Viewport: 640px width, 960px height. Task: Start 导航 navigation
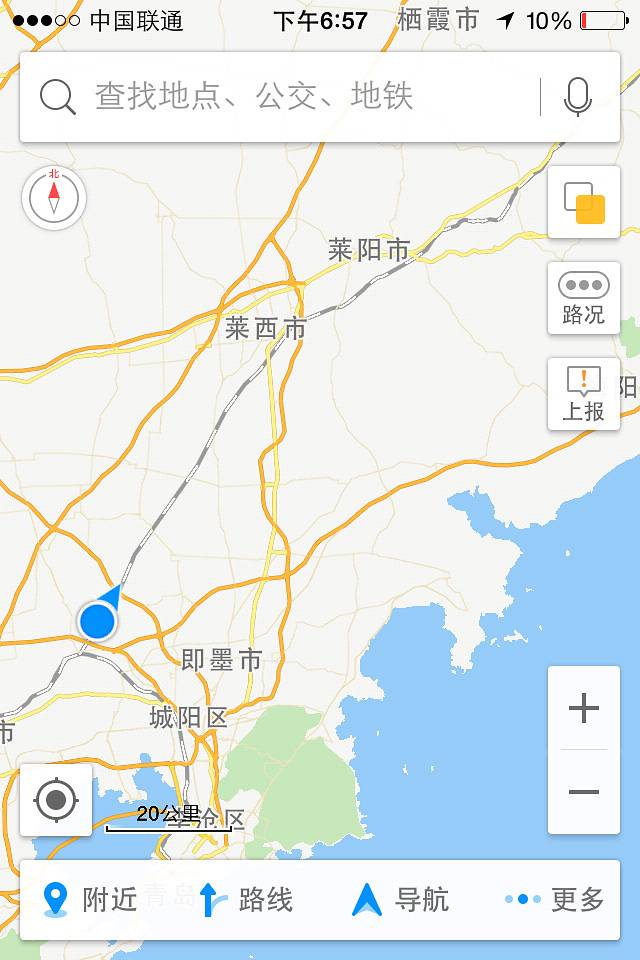click(x=400, y=900)
